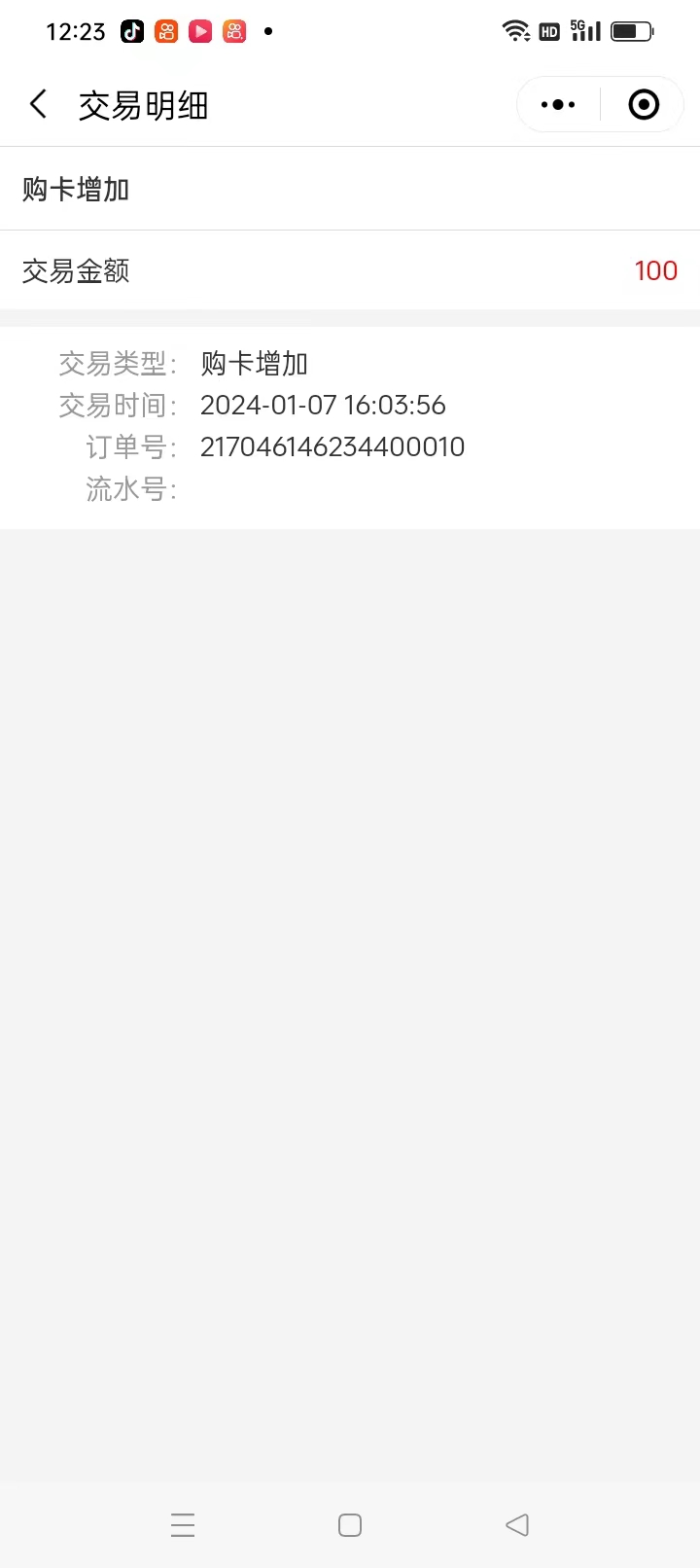Go to the phone home screen
Image resolution: width=700 pixels, height=1568 pixels.
[x=350, y=1524]
